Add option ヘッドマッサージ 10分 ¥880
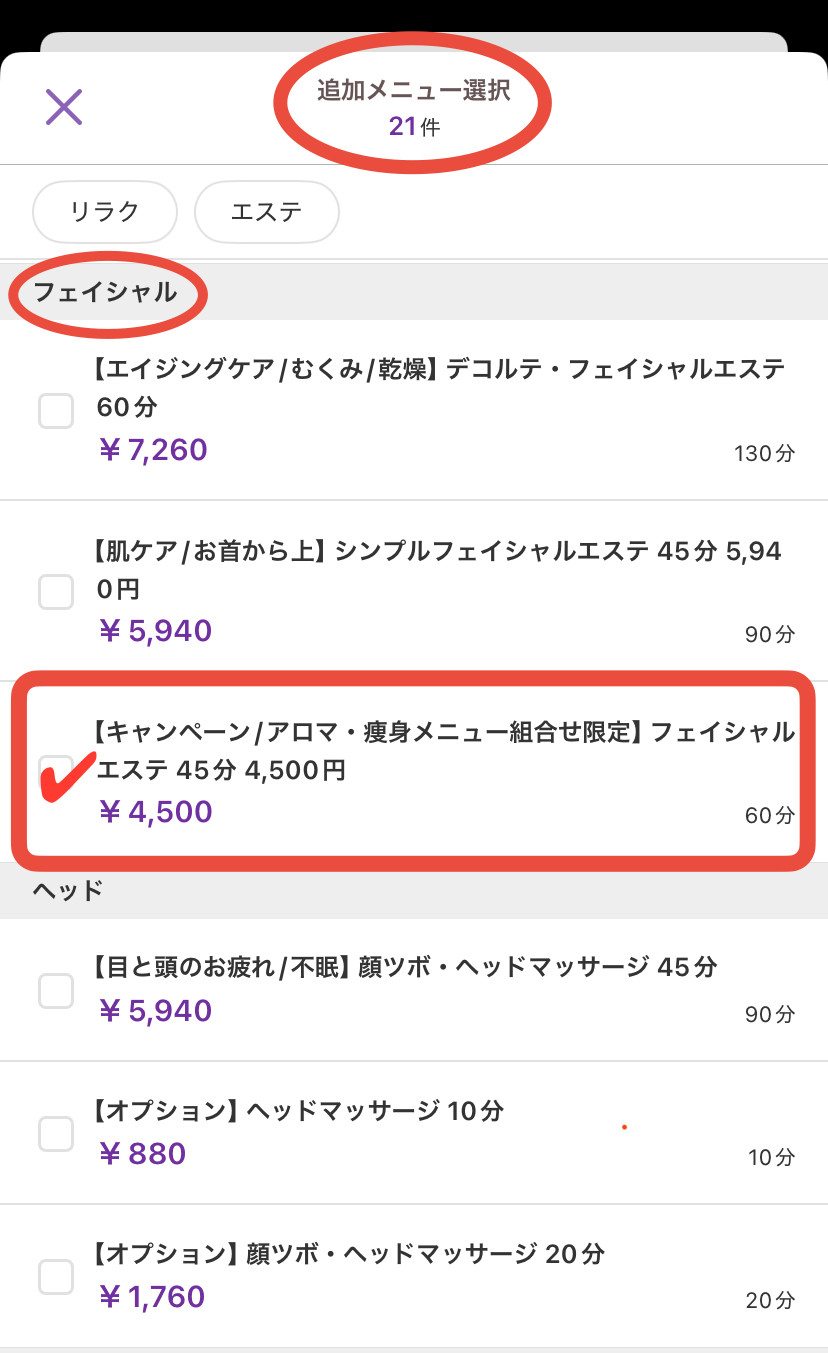Image resolution: width=828 pixels, height=1353 pixels. [56, 1133]
